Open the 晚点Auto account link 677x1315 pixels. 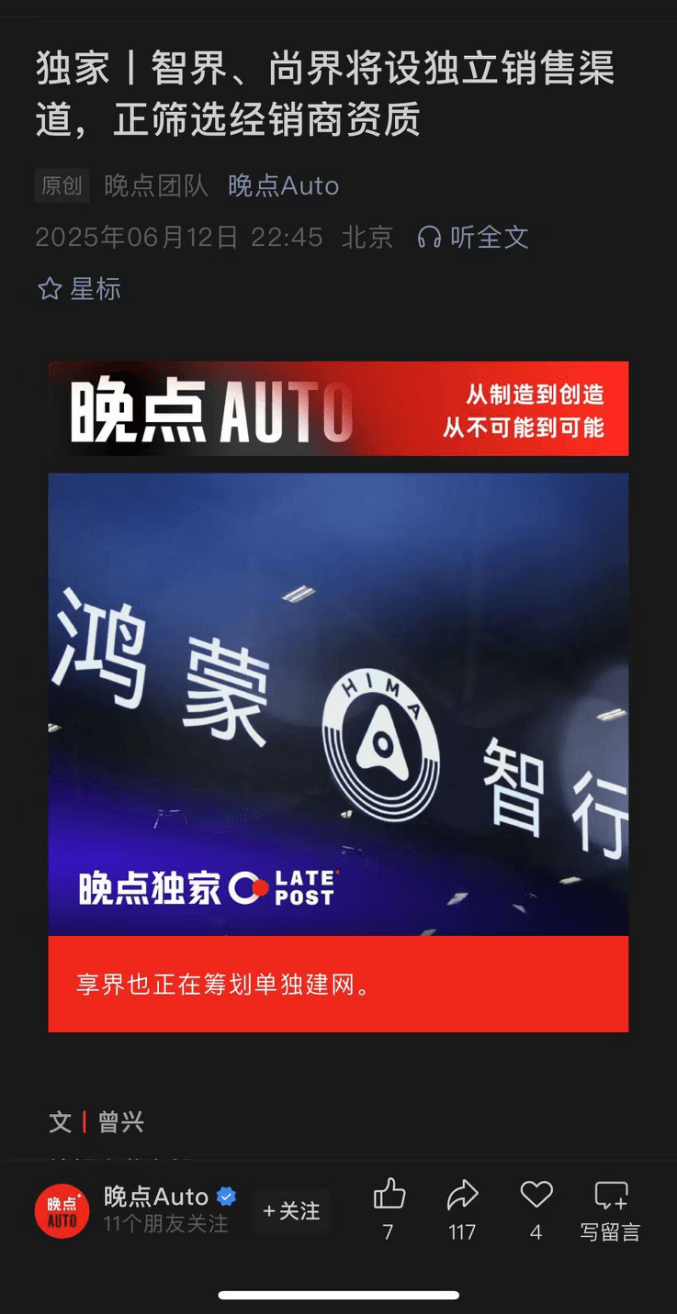(x=283, y=186)
